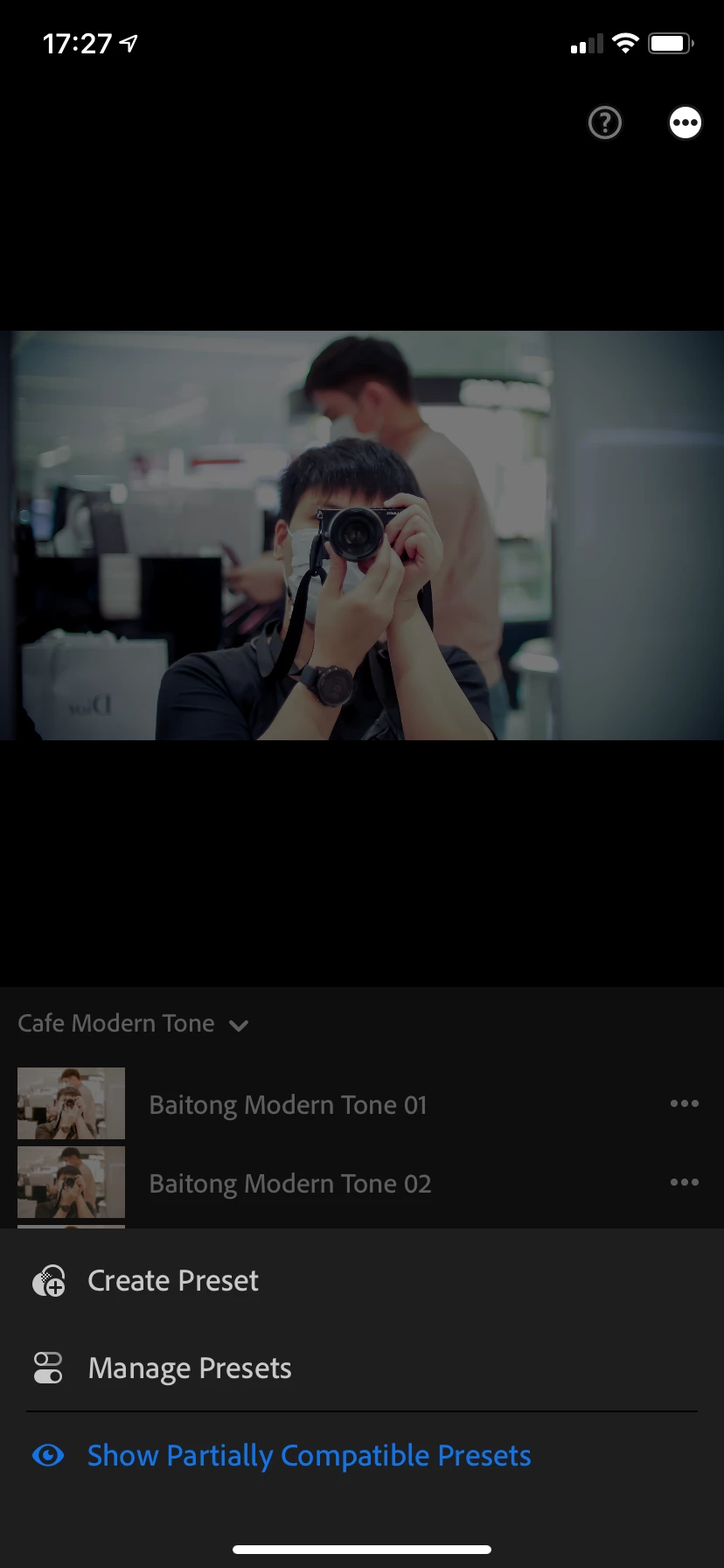
Task: Open options for Baitong Modern Tone 01
Action: click(684, 1103)
